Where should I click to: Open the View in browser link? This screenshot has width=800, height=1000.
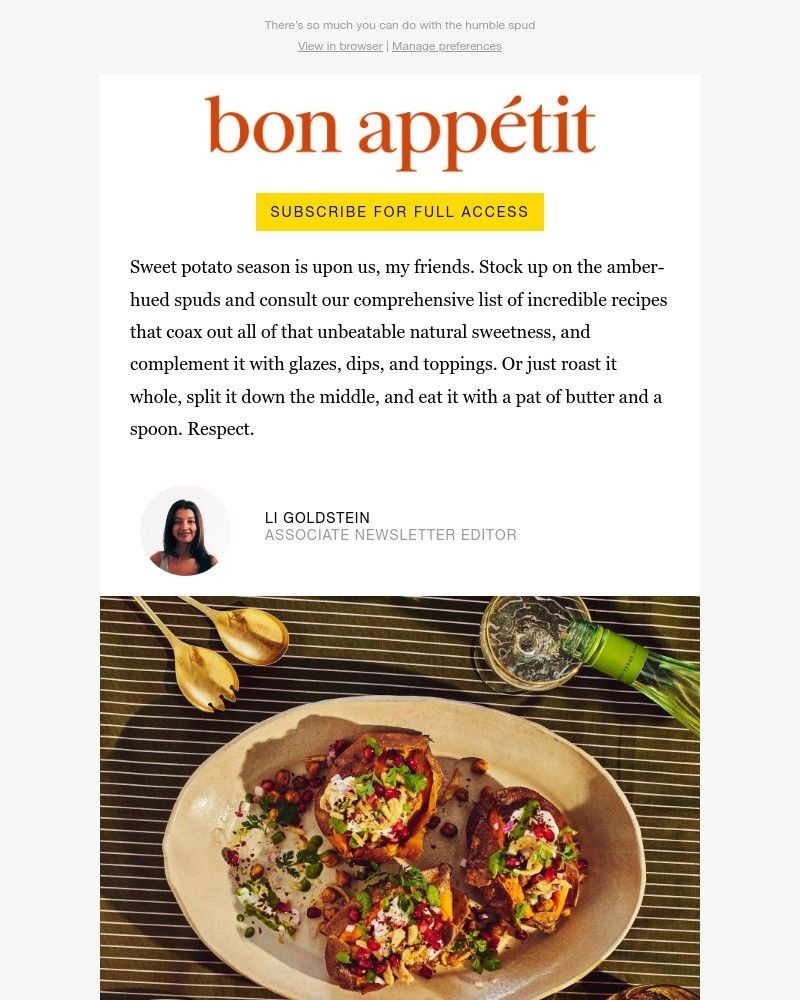340,46
